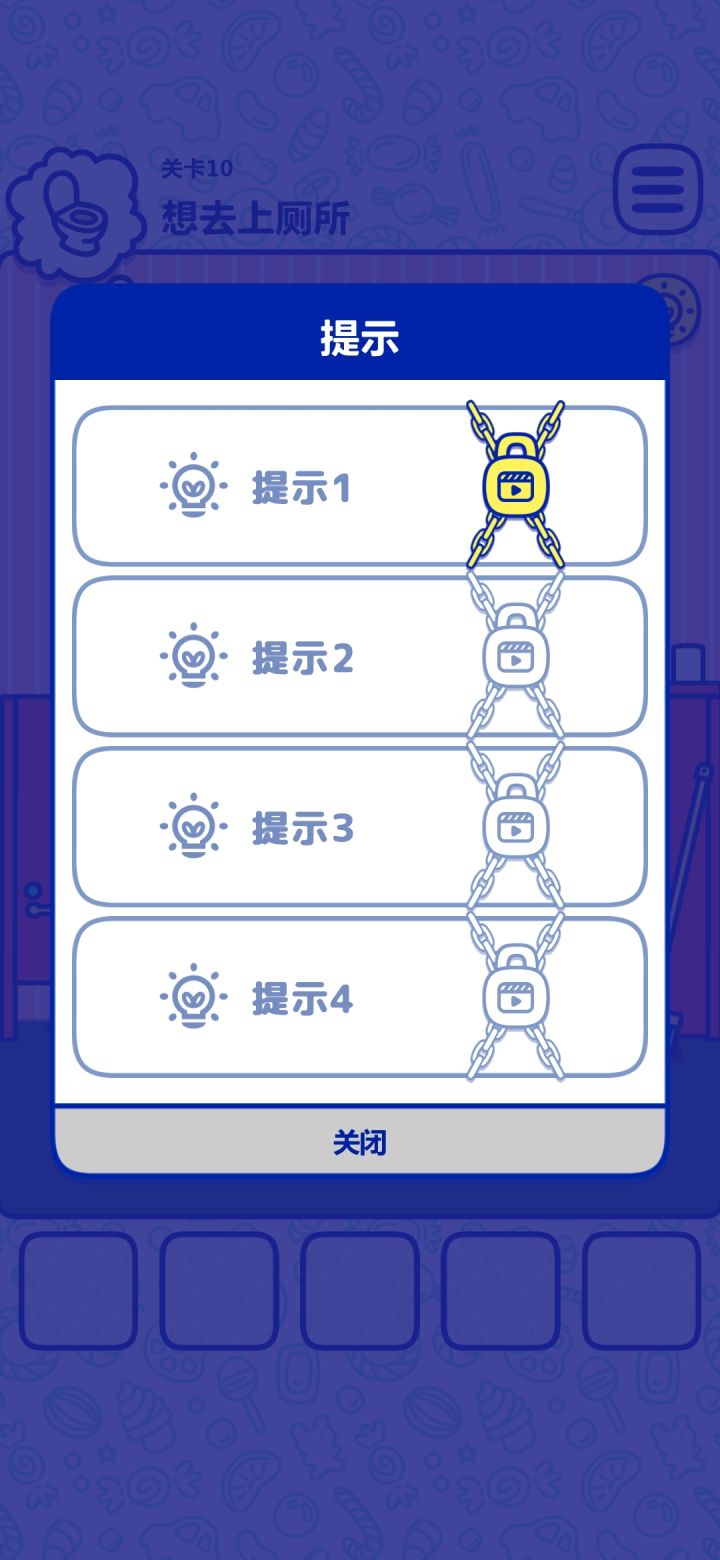Viewport: 720px width, 1560px height.
Task: Tap the lightbulb icon beside 提示4
Action: [196, 997]
